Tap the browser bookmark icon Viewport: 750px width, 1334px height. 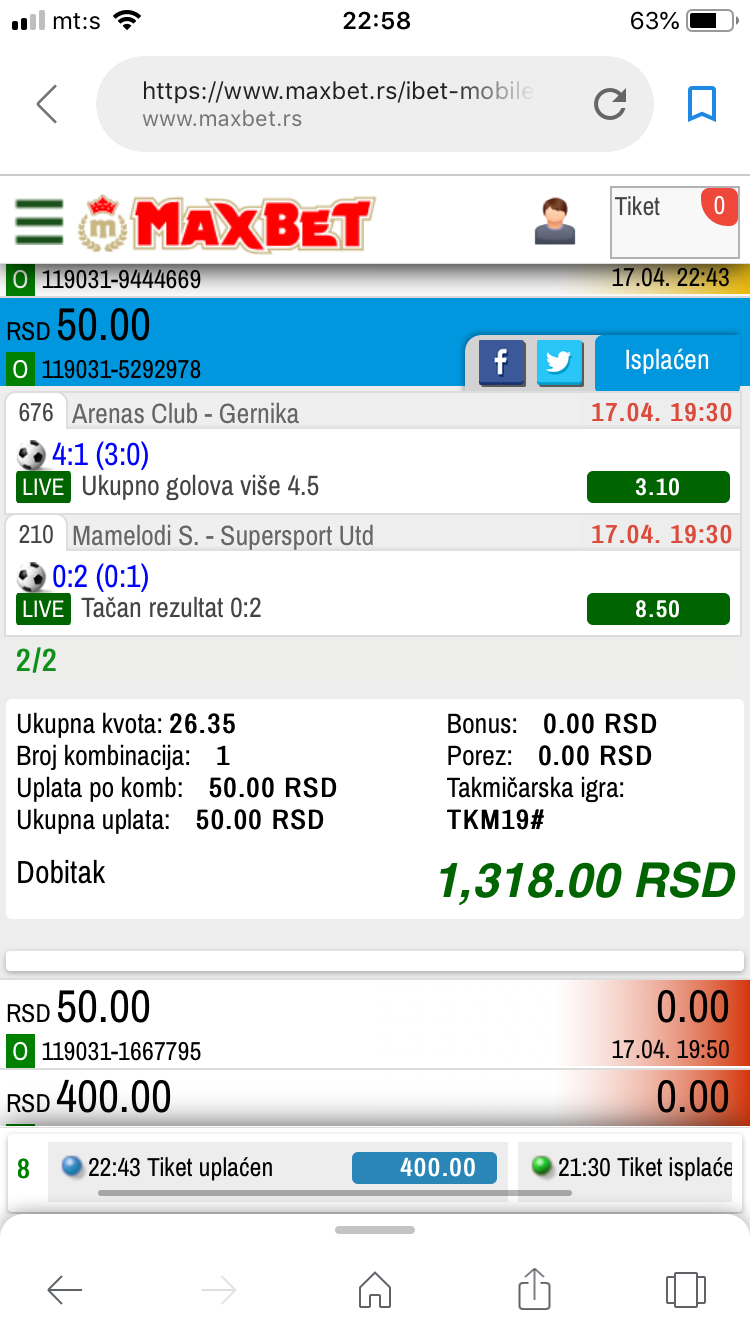(702, 104)
